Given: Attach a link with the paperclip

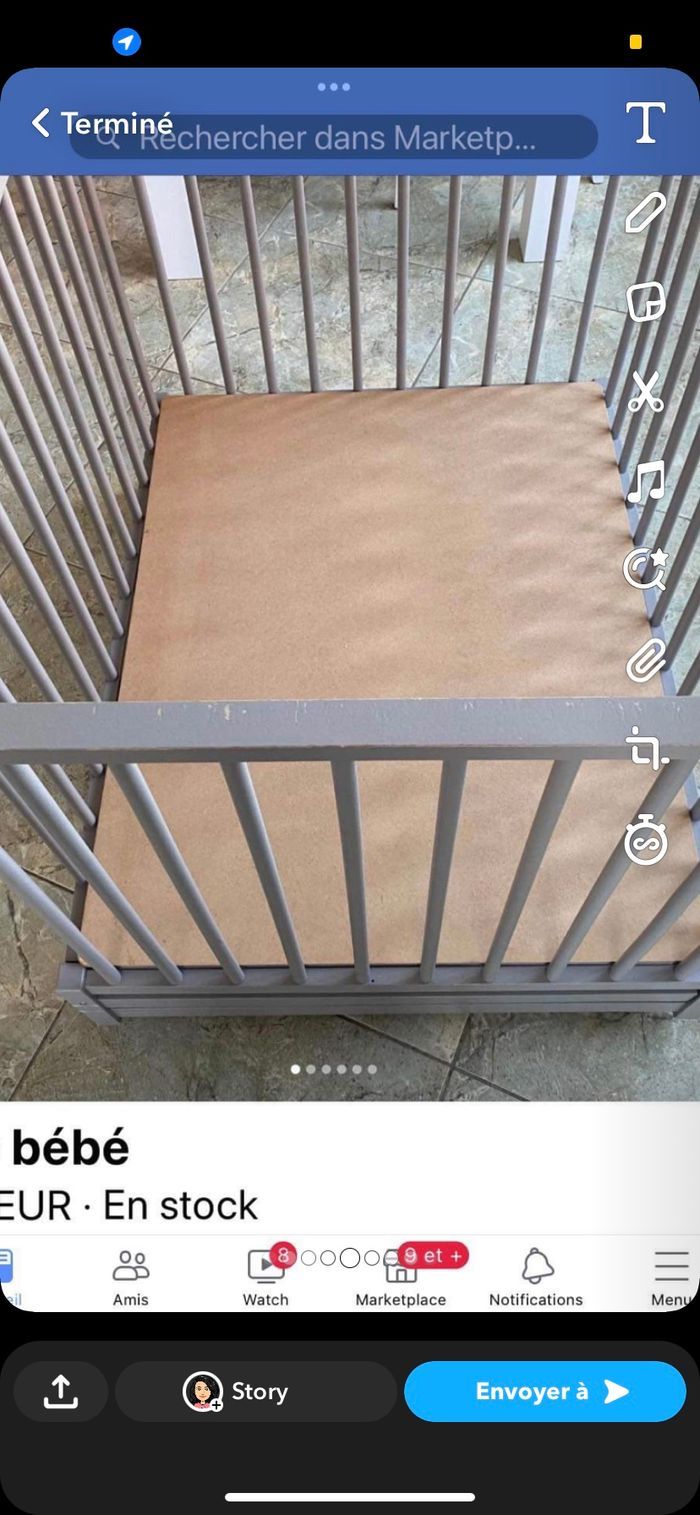Looking at the screenshot, I should pyautogui.click(x=645, y=658).
